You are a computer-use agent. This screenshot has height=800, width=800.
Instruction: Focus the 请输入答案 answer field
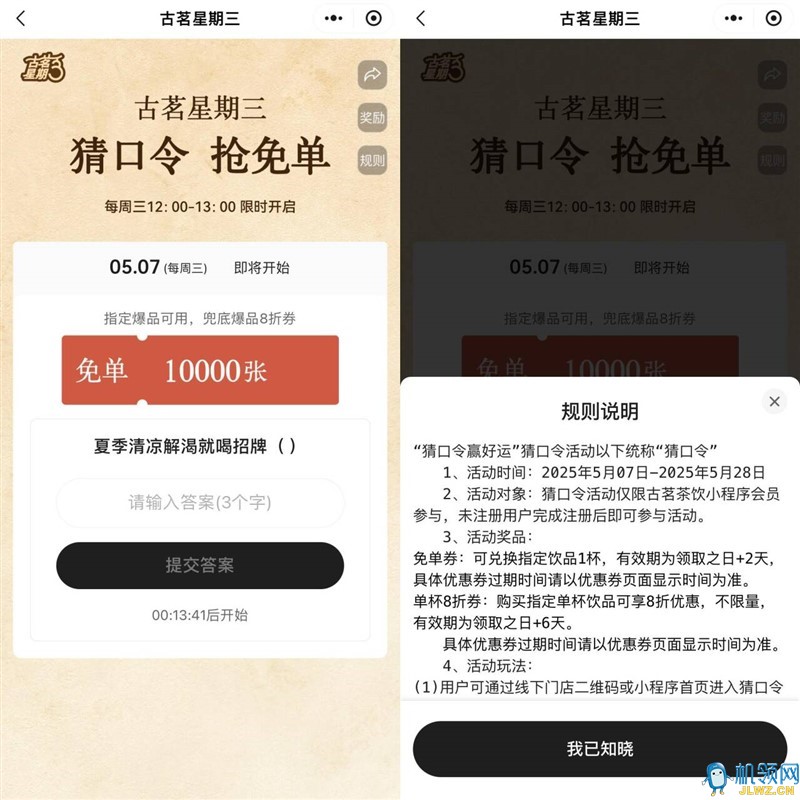[200, 502]
